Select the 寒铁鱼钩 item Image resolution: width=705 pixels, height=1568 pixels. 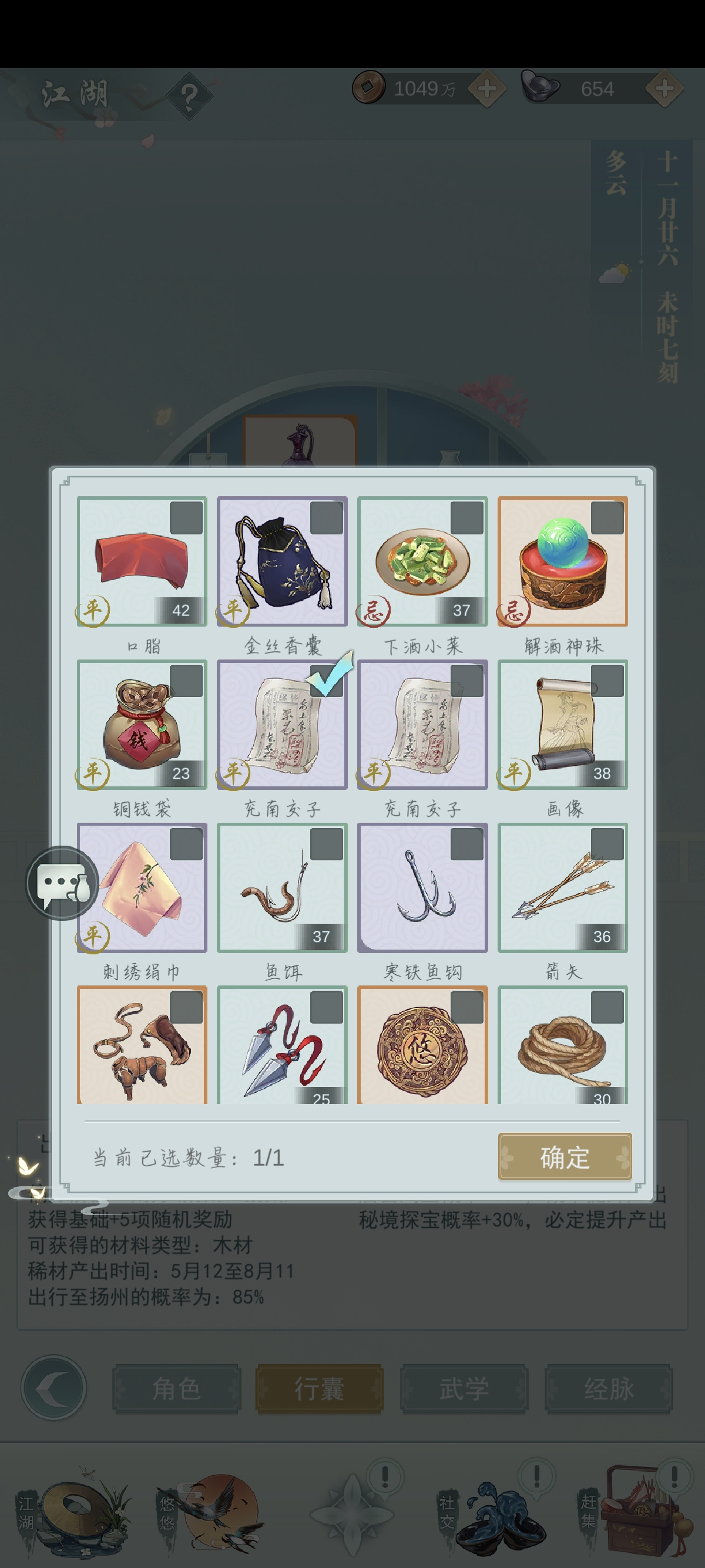(x=422, y=887)
